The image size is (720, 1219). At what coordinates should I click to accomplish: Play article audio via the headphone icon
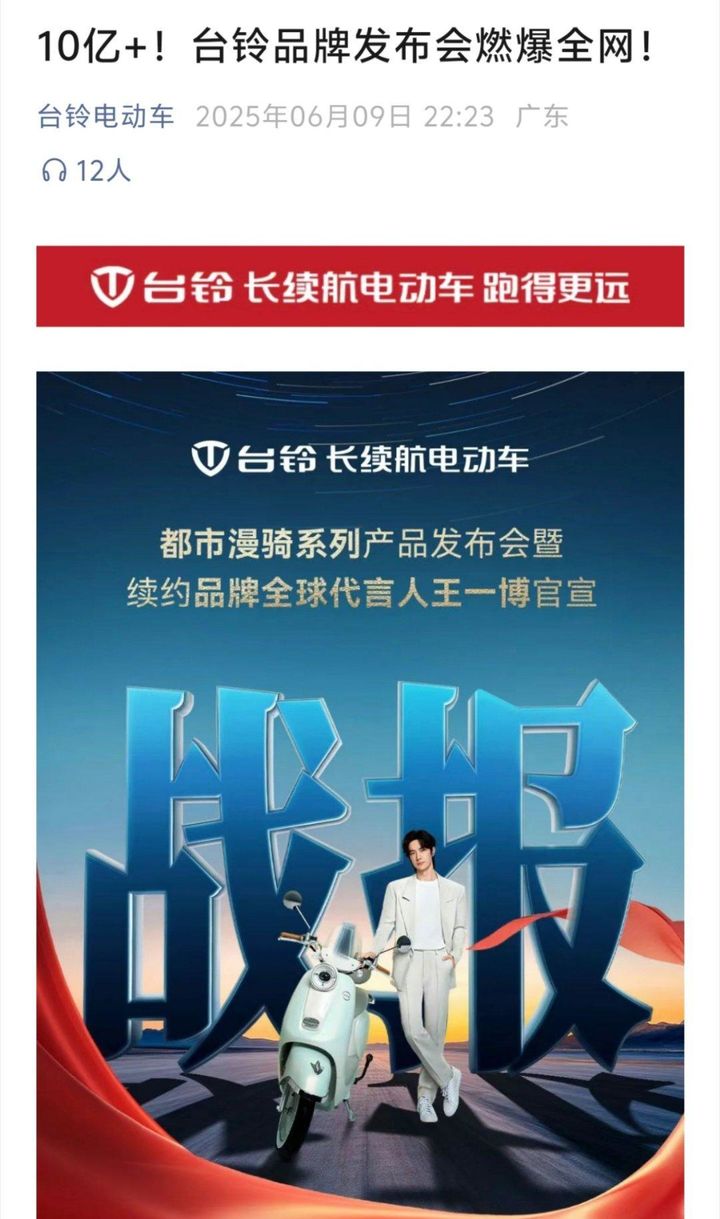tap(53, 171)
